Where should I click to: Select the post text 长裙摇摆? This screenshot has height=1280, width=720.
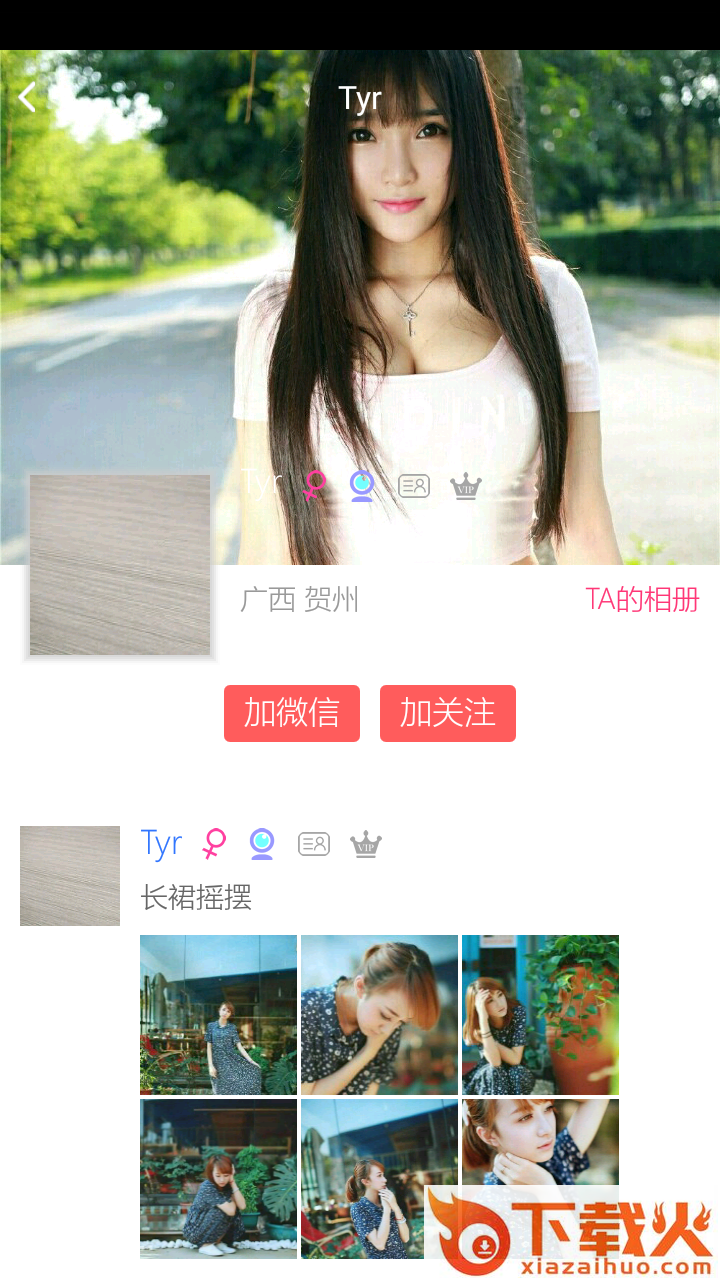pos(196,899)
